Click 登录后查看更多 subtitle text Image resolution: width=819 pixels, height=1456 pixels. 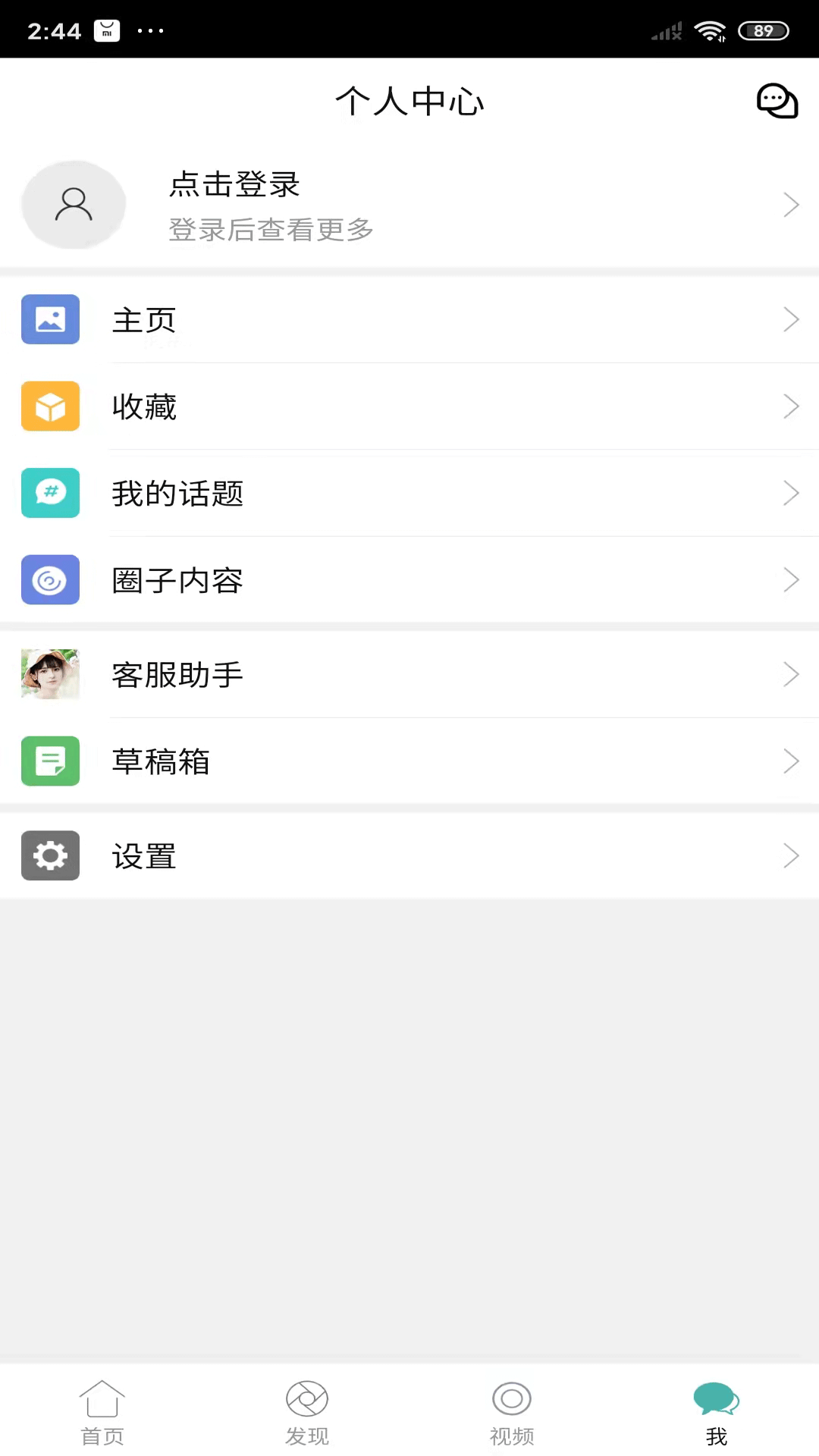click(x=271, y=230)
